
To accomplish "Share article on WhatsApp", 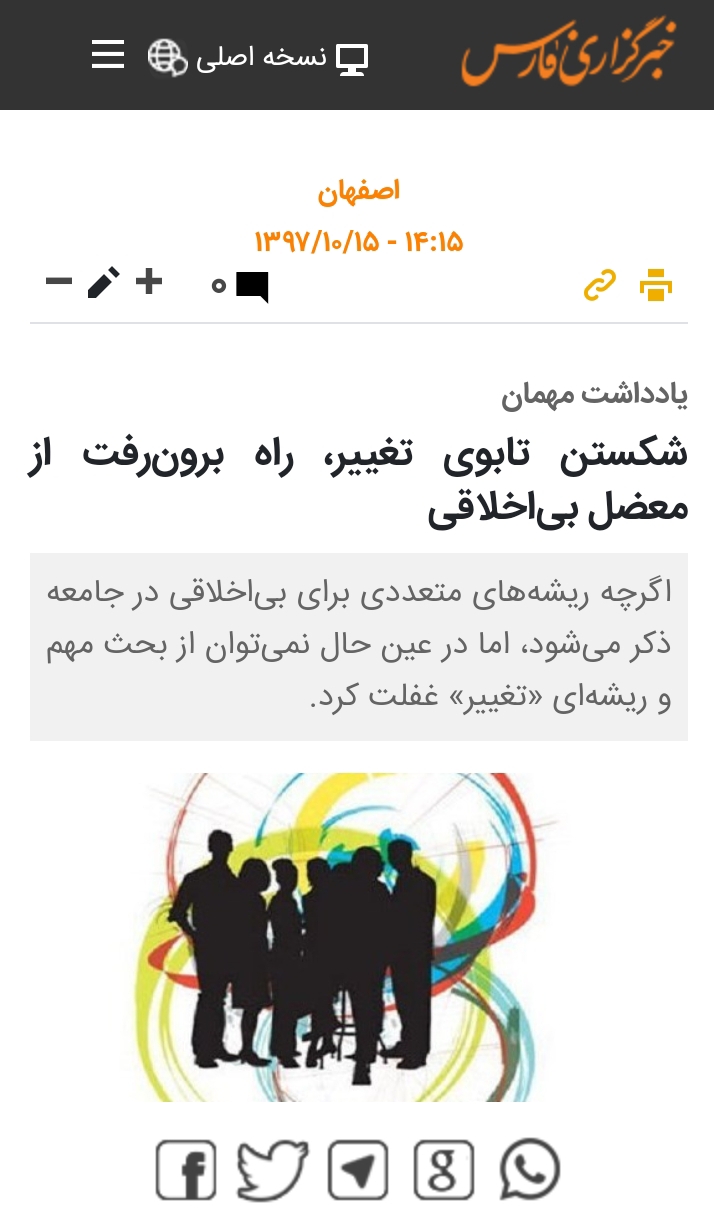I will [529, 1169].
